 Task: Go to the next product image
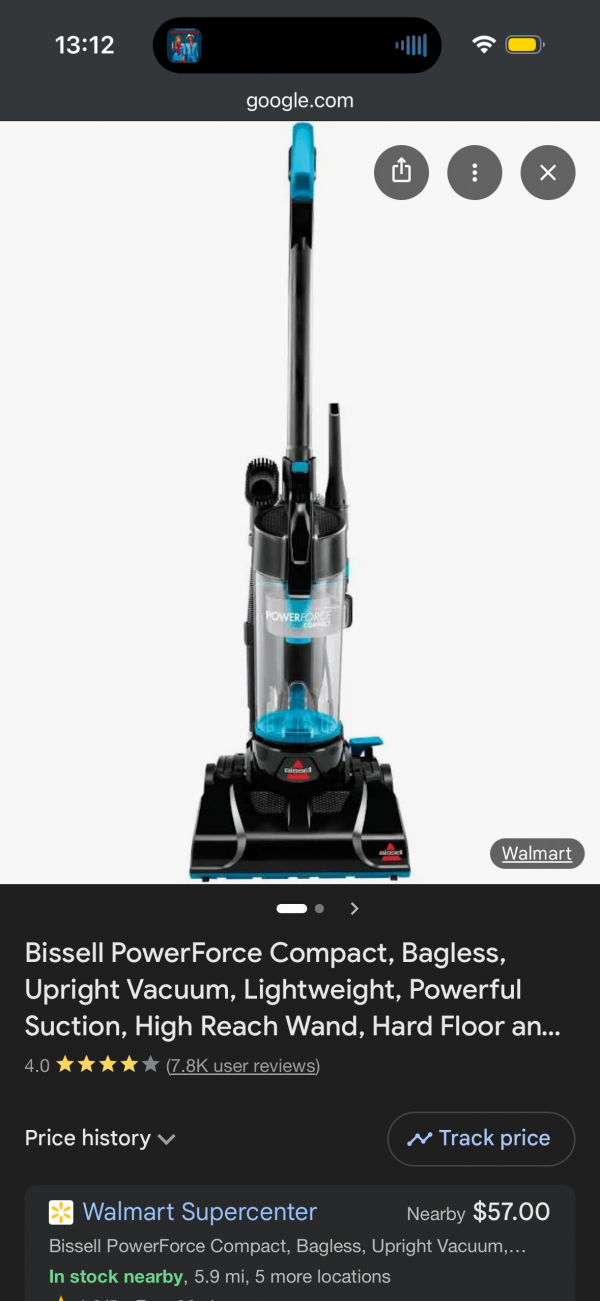coord(354,909)
